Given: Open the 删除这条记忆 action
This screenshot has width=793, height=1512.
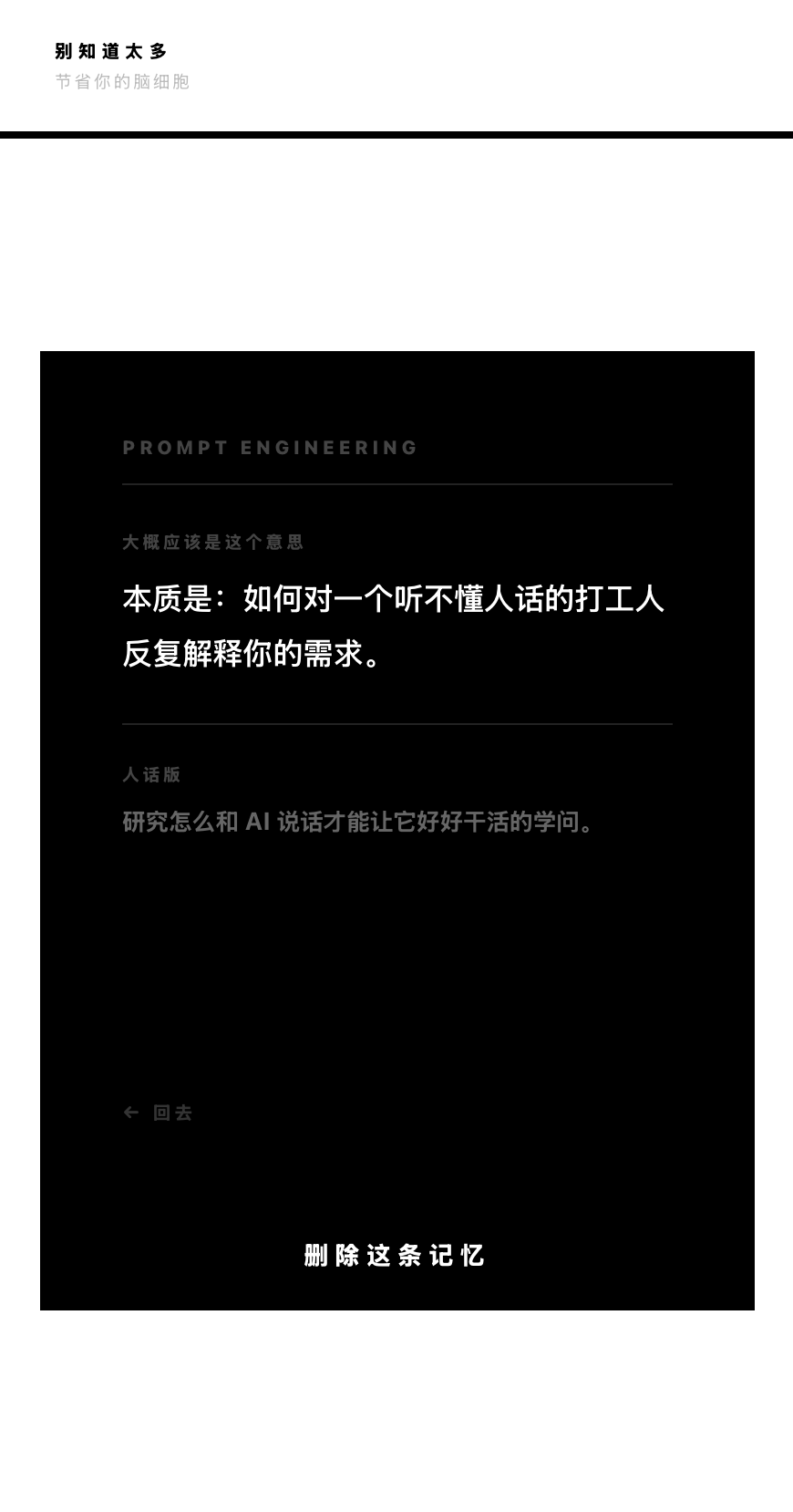Looking at the screenshot, I should (394, 1256).
